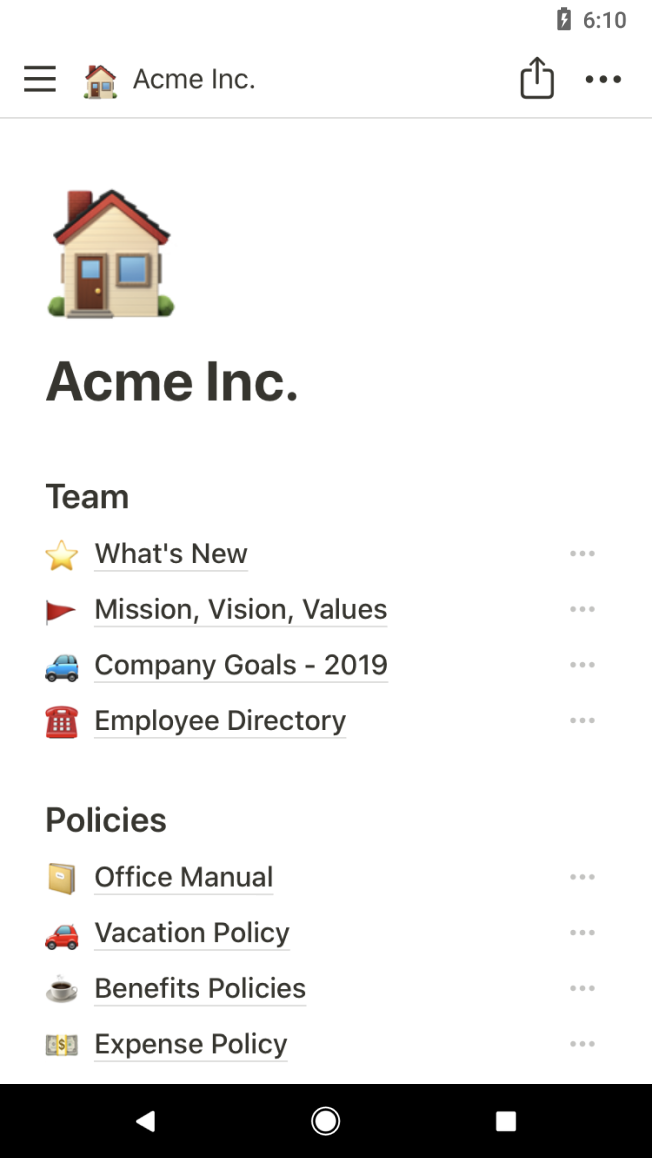Open options for Company Goals - 2019
Screen dimensions: 652x1158
point(582,665)
